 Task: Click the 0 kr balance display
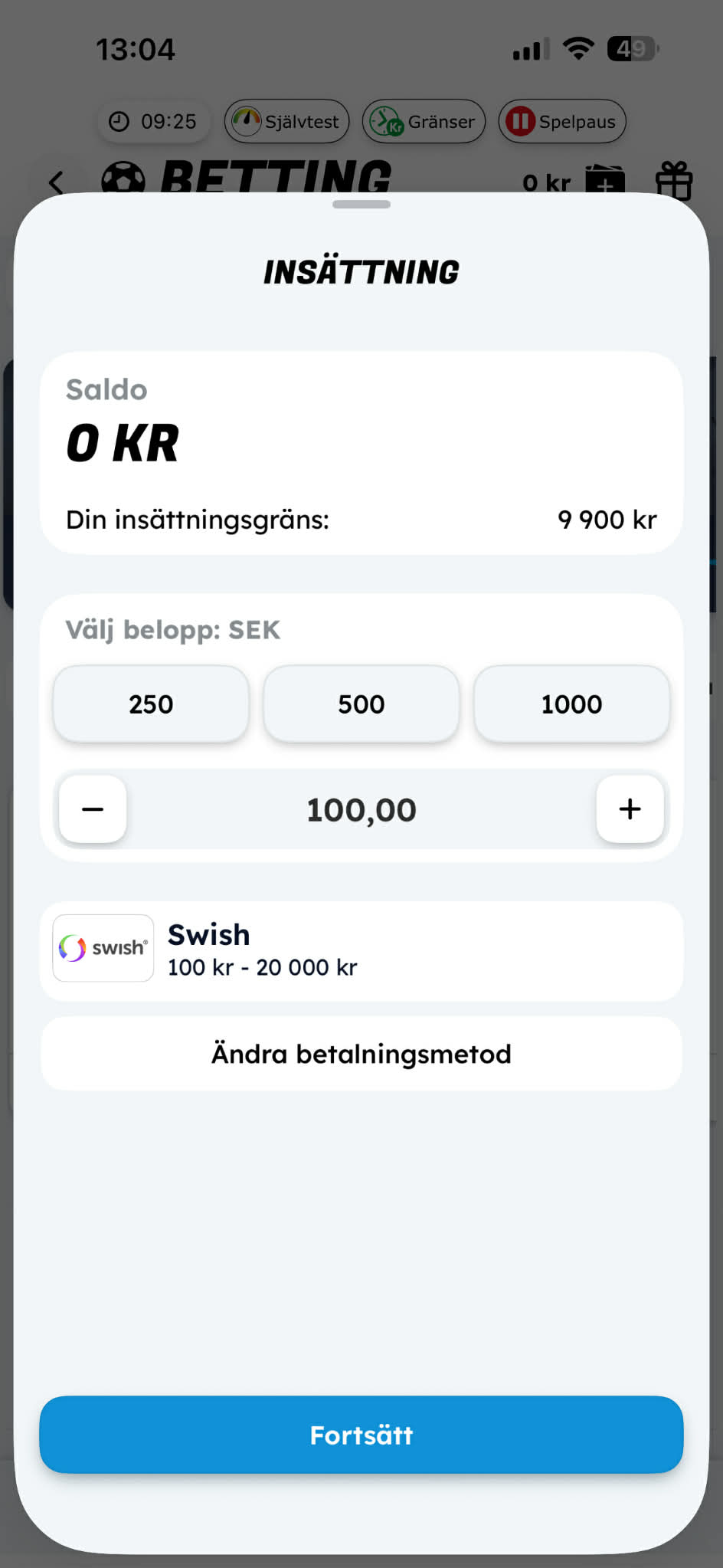(x=545, y=182)
